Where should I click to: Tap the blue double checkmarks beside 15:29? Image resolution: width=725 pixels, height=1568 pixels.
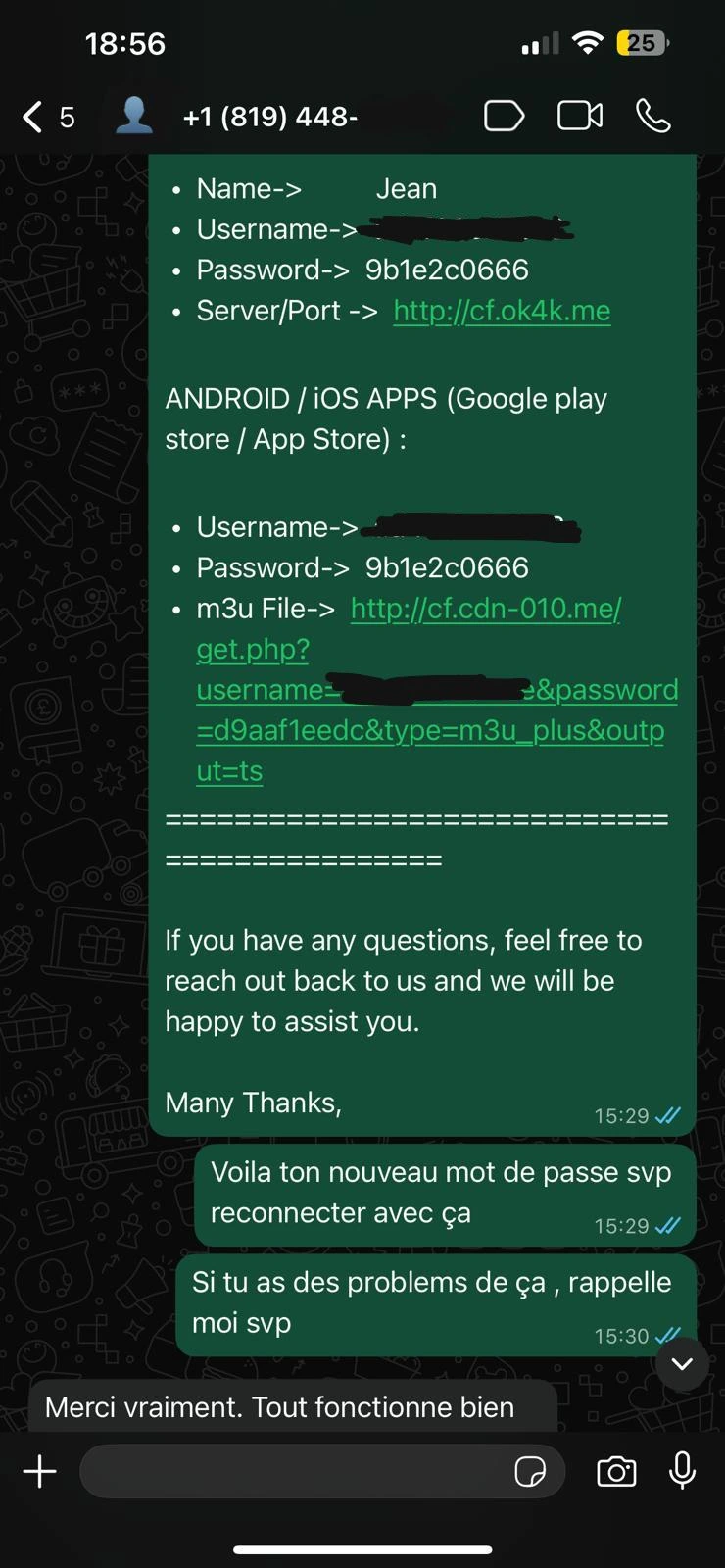[667, 1115]
